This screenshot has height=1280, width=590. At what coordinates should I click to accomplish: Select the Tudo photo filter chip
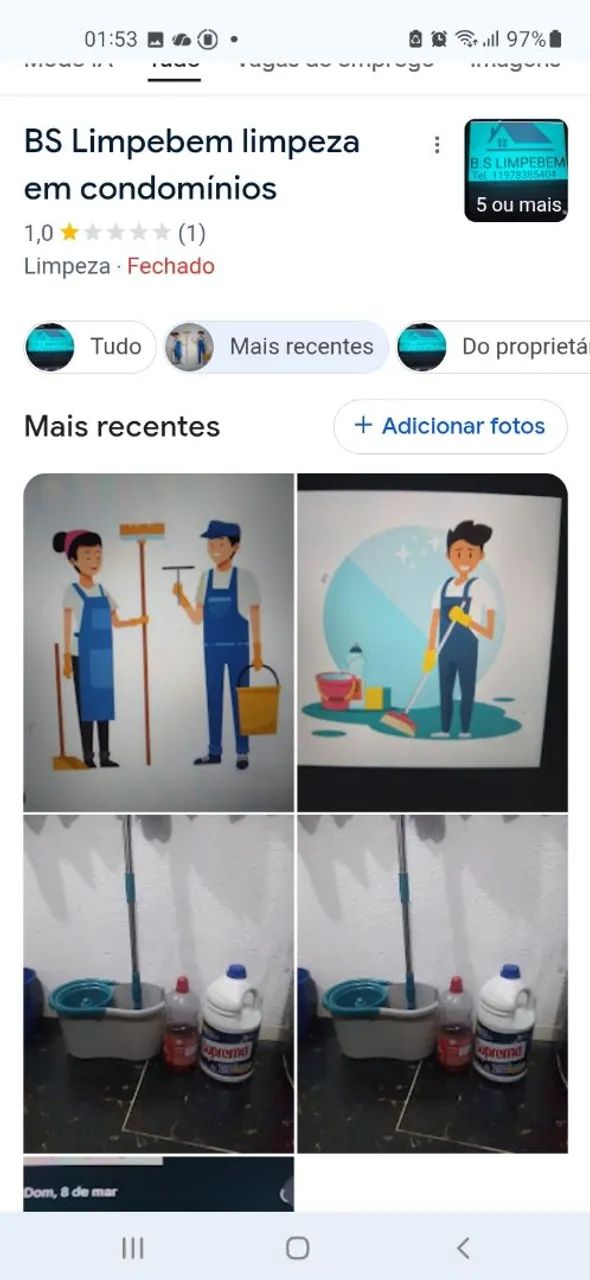(x=91, y=347)
